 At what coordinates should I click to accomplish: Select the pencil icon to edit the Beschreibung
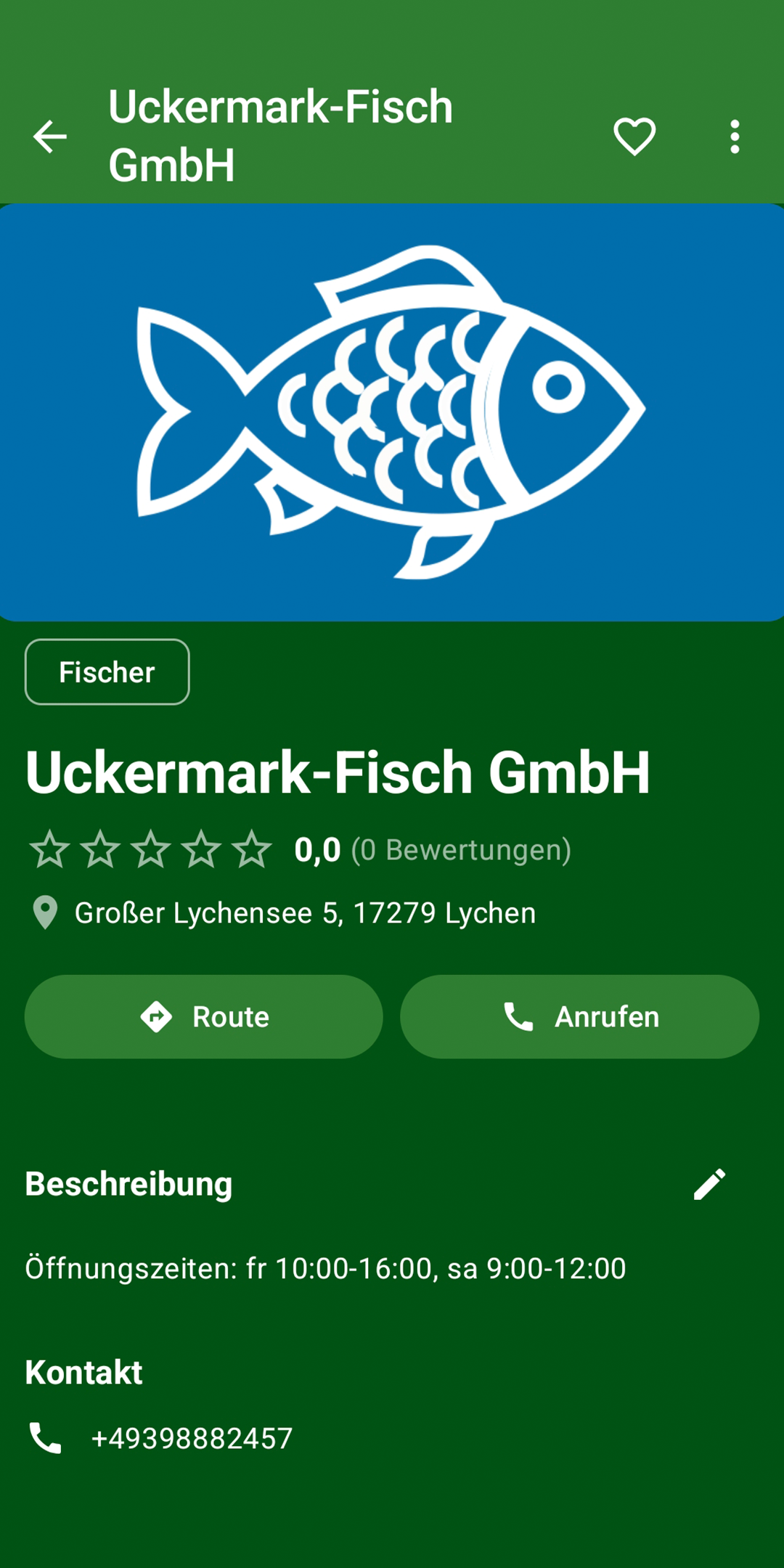(x=710, y=1184)
